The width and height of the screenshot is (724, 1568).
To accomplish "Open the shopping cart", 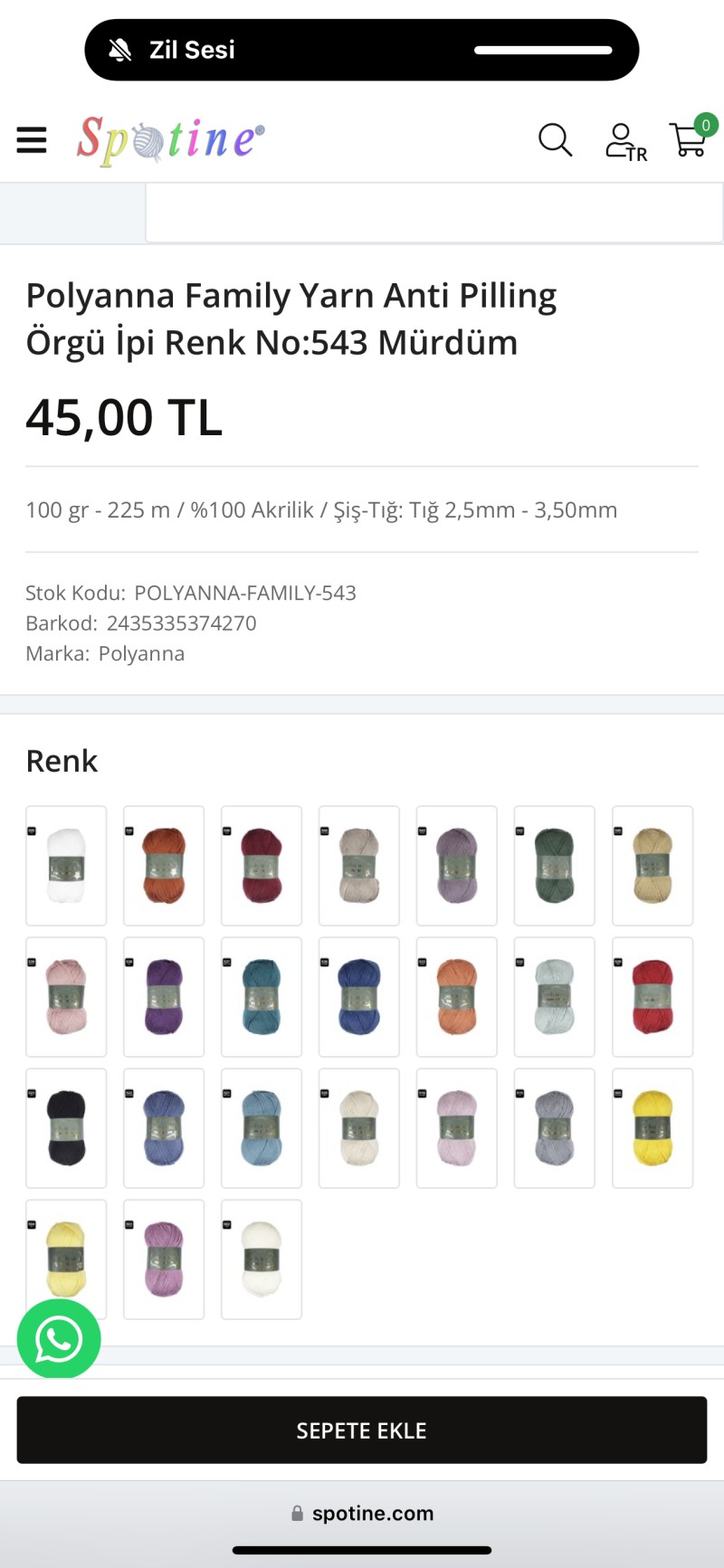I will point(690,139).
